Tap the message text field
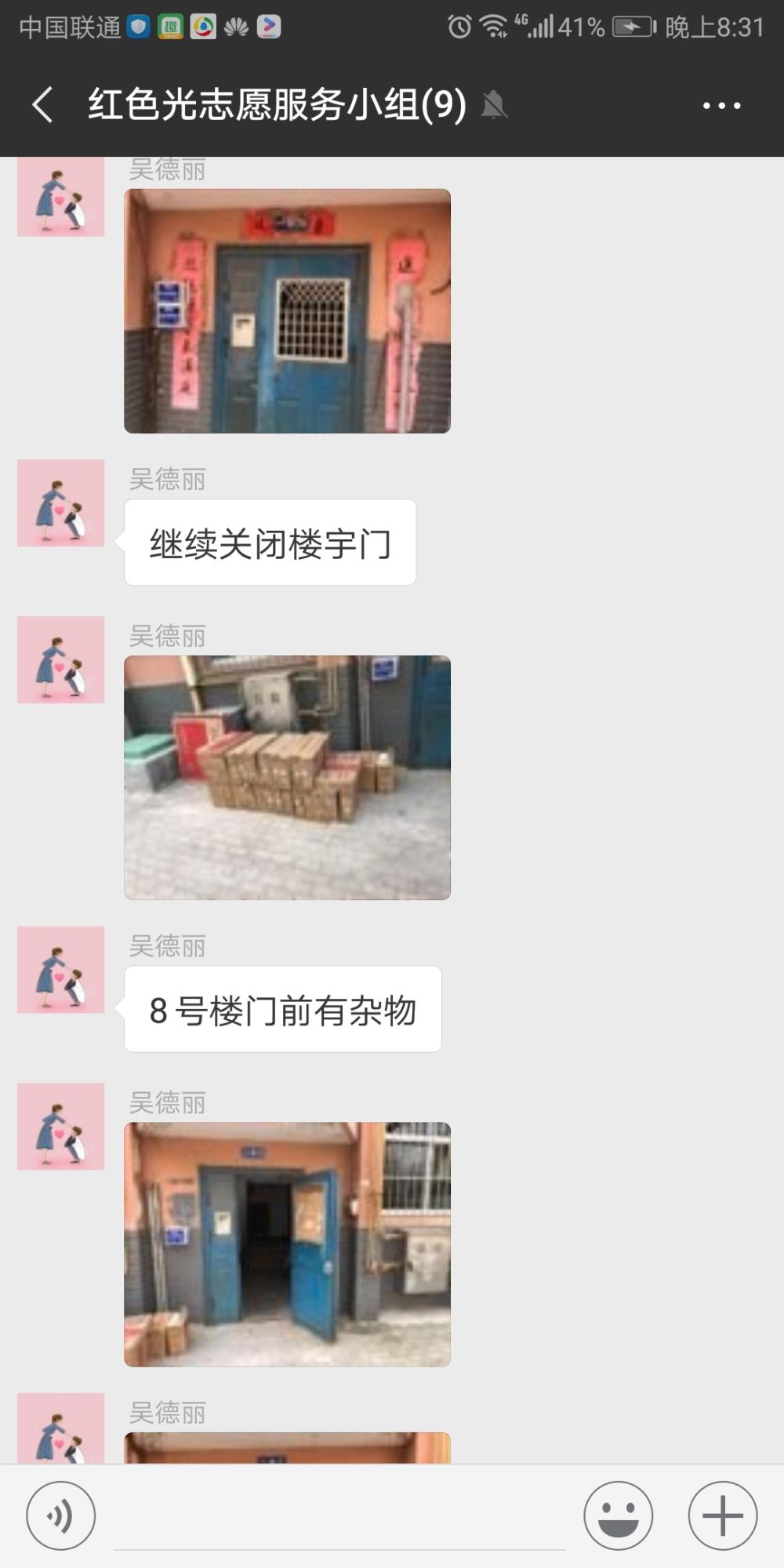The height and width of the screenshot is (1568, 784). click(x=339, y=1517)
